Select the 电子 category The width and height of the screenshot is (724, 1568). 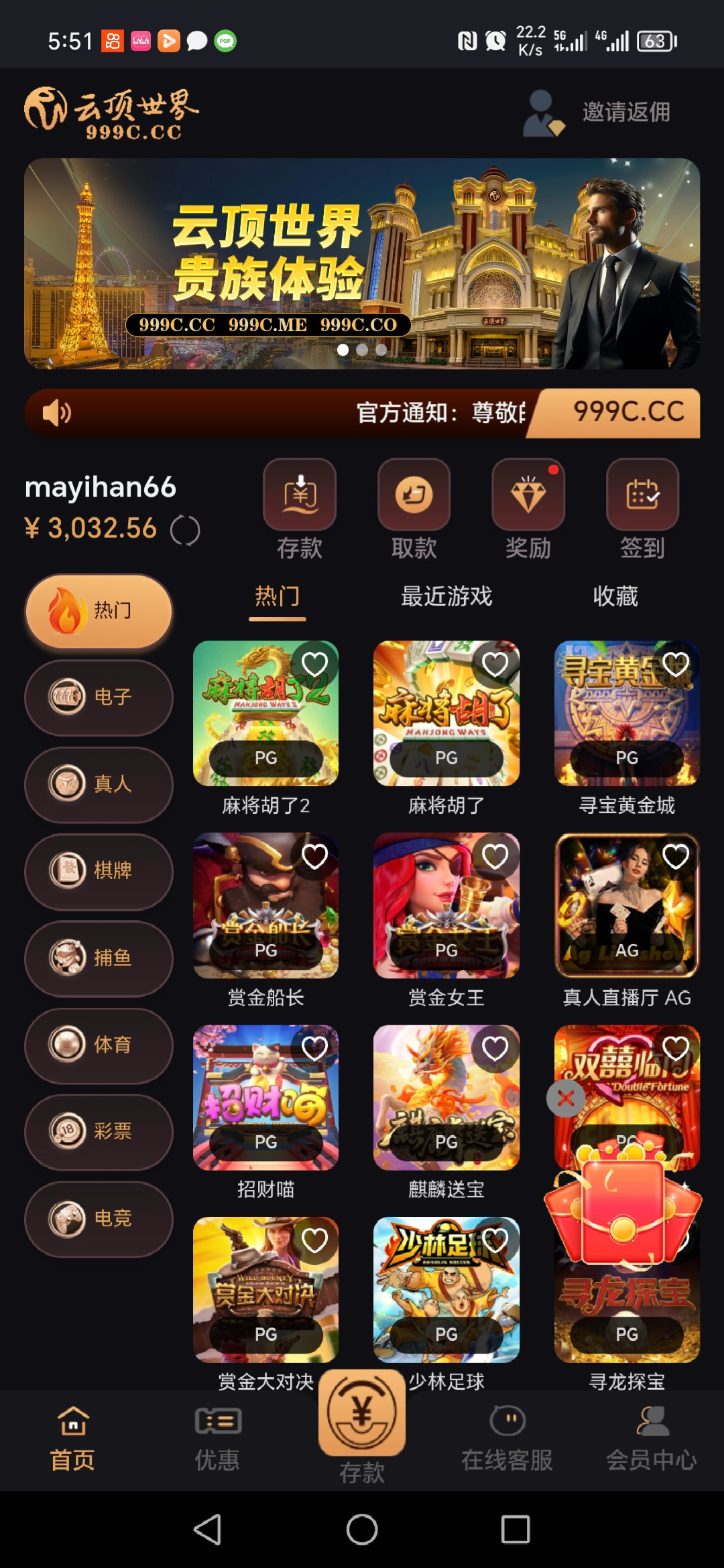point(99,698)
